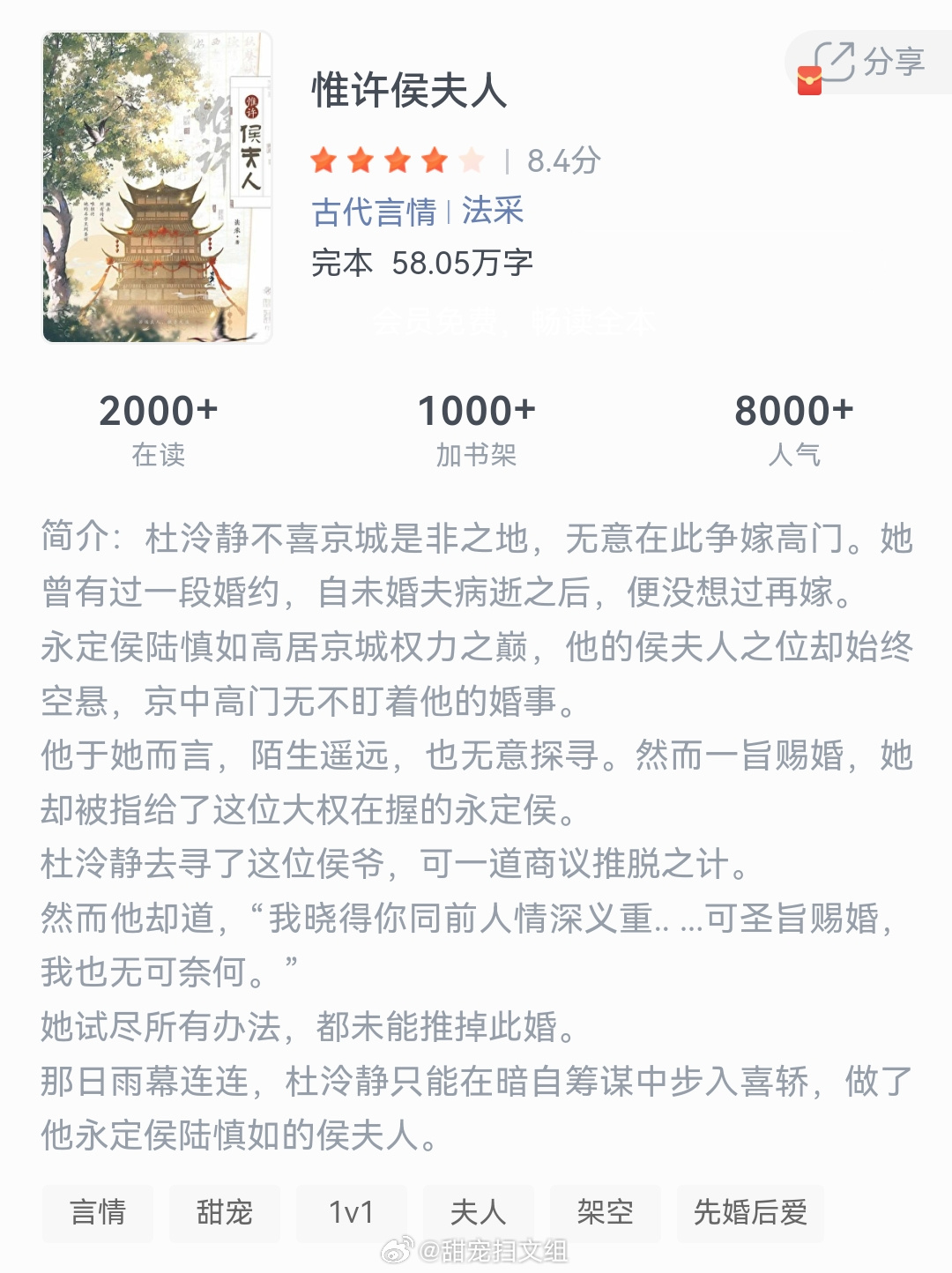Select the 1v1 tag

[352, 1213]
